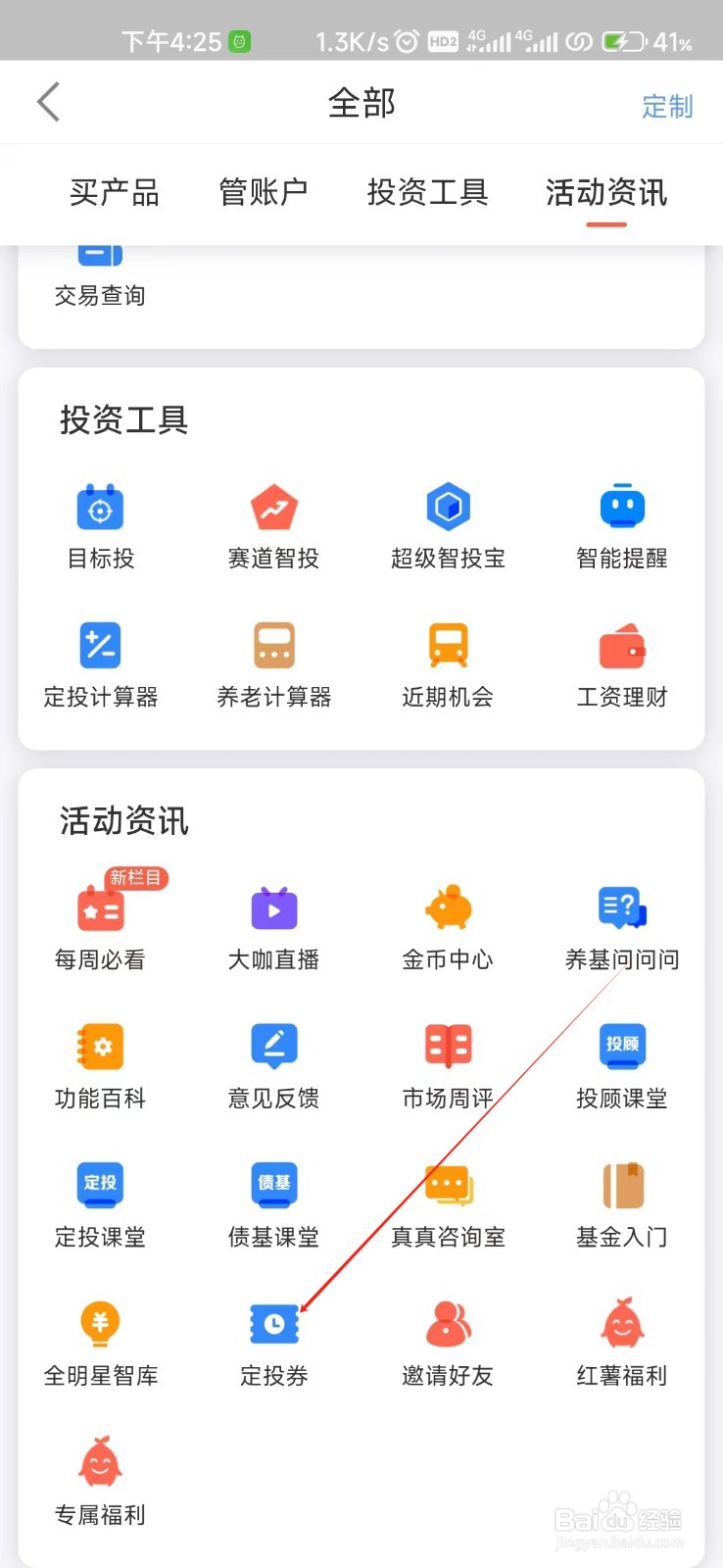View 近期机会
The width and height of the screenshot is (723, 1568).
448,664
